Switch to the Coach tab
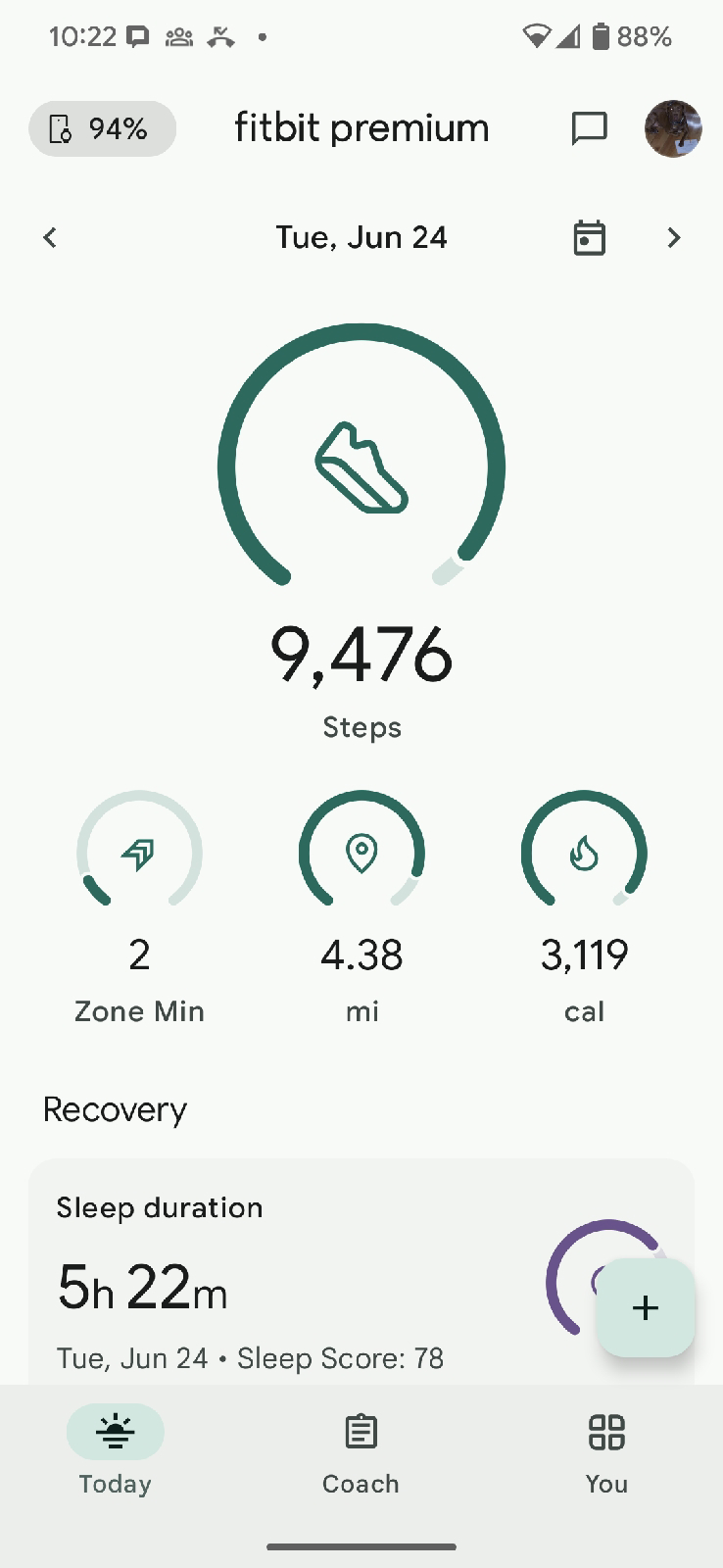 361,1447
